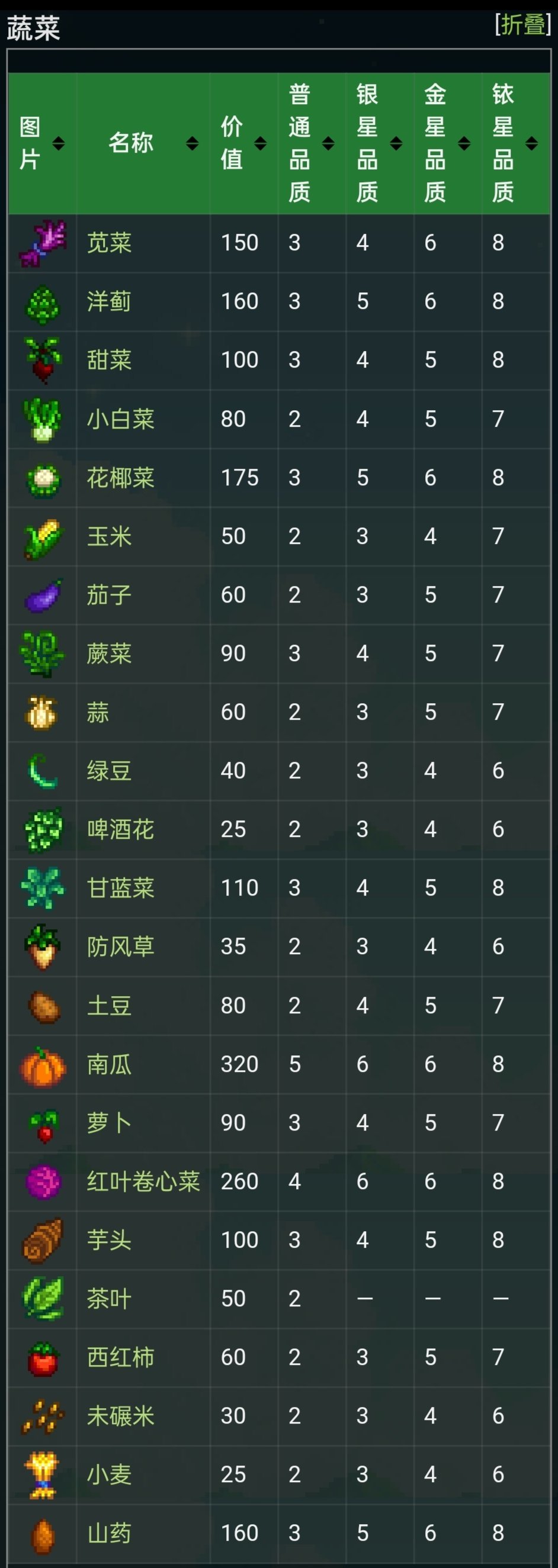Sort table by 名称 column
Image resolution: width=558 pixels, height=1568 pixels.
(x=192, y=144)
